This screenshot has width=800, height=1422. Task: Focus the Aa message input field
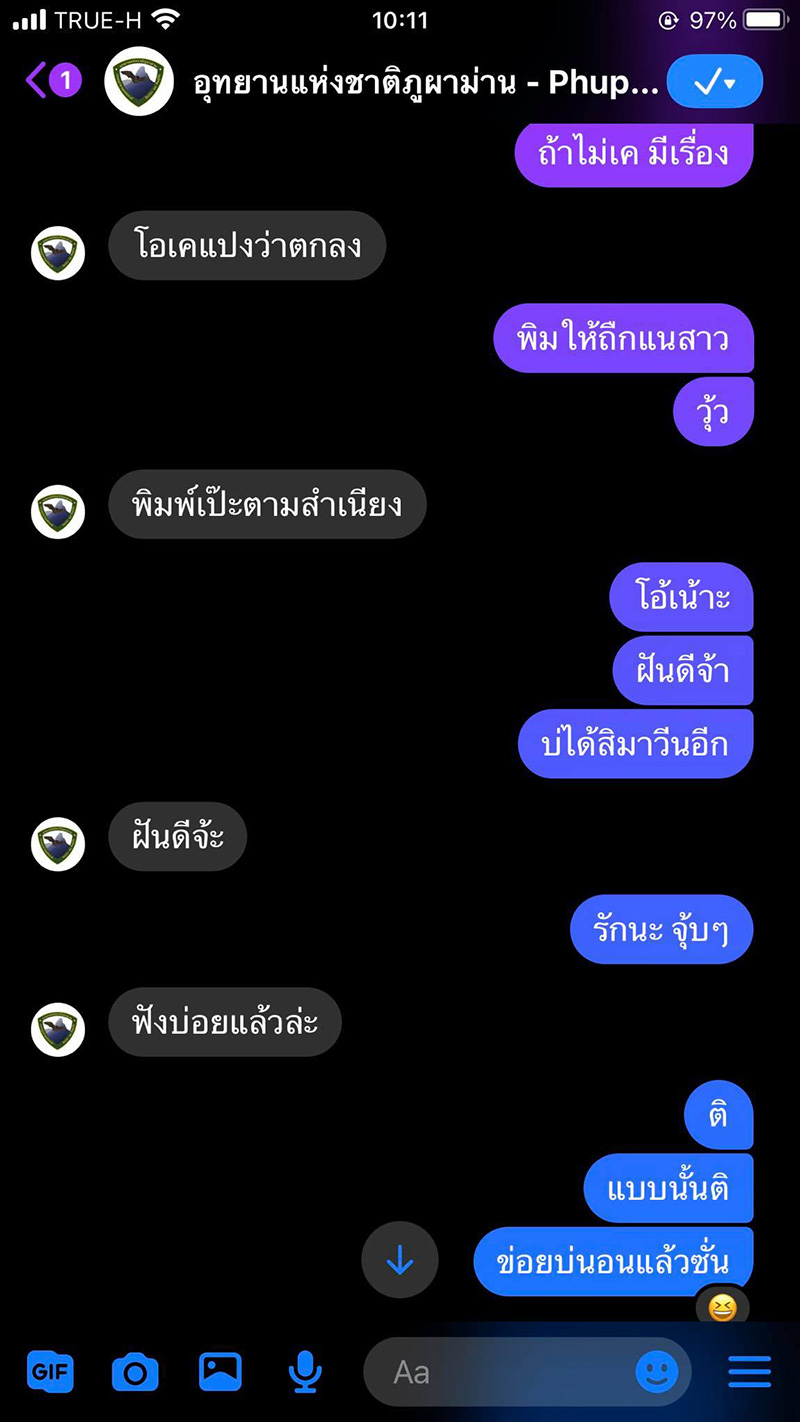point(500,1371)
